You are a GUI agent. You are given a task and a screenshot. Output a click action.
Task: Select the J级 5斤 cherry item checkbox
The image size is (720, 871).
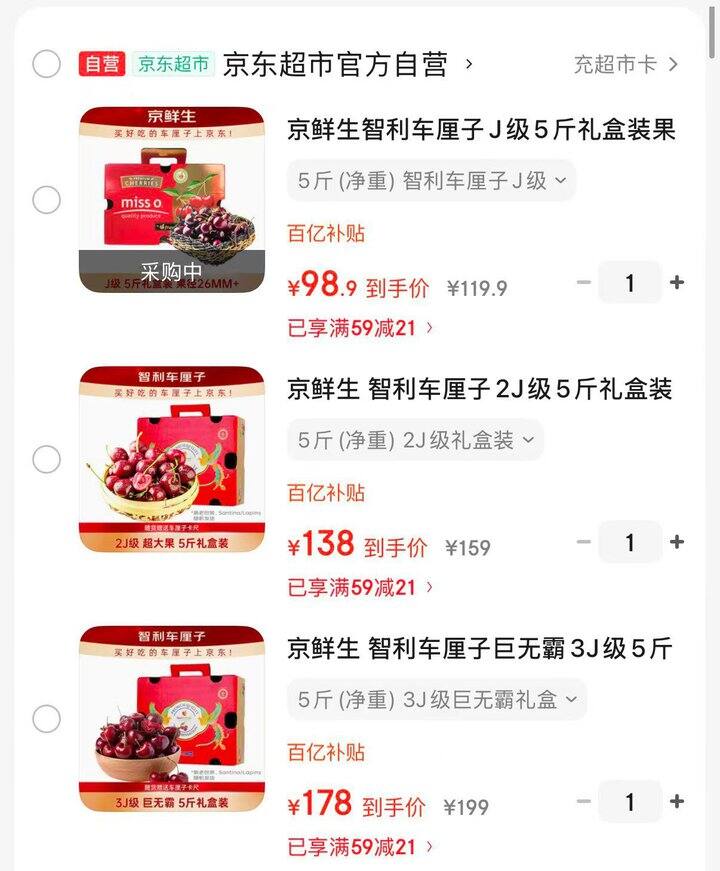(x=46, y=200)
